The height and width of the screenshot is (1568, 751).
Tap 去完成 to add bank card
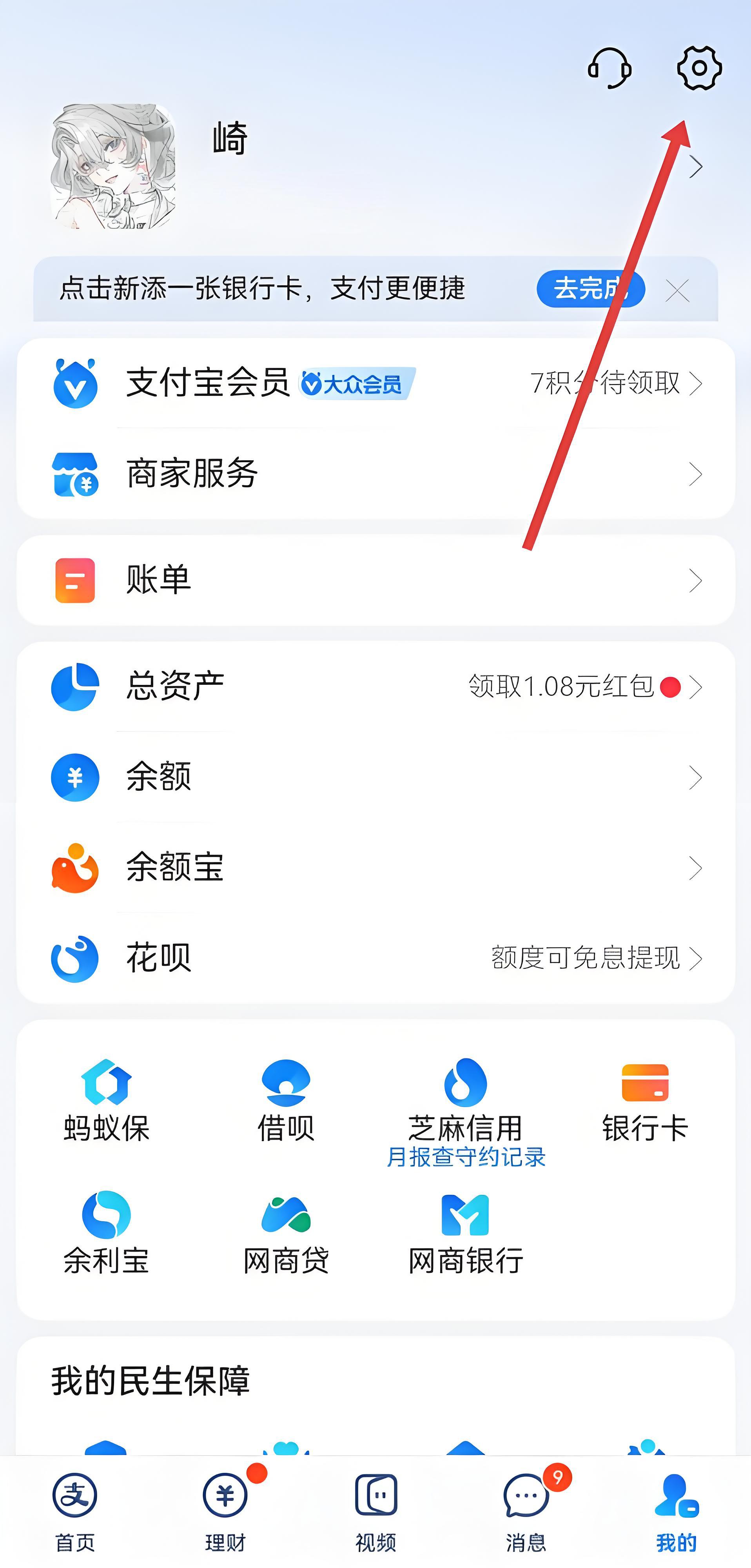pos(590,289)
